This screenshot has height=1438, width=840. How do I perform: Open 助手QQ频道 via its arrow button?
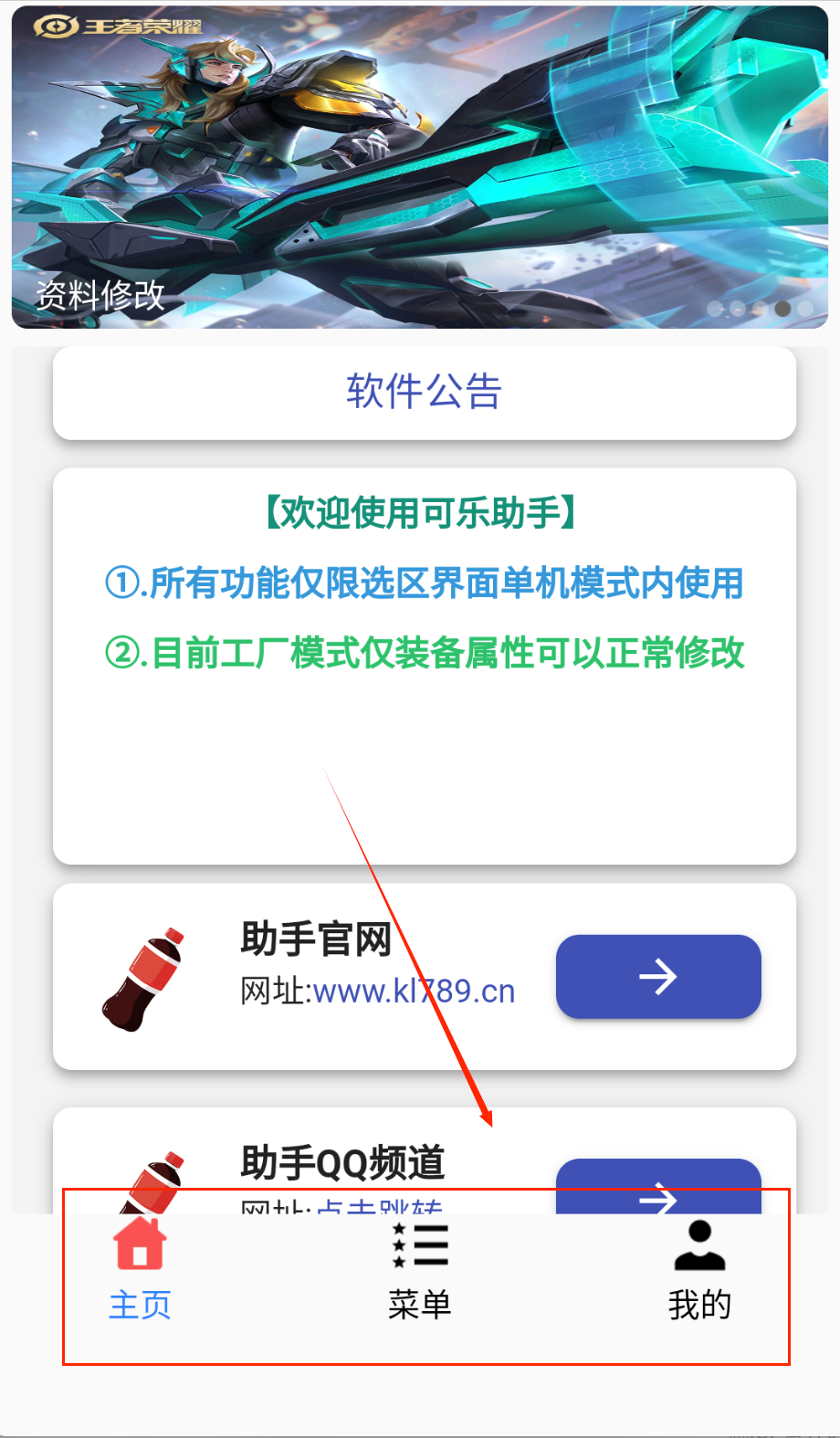(658, 1187)
